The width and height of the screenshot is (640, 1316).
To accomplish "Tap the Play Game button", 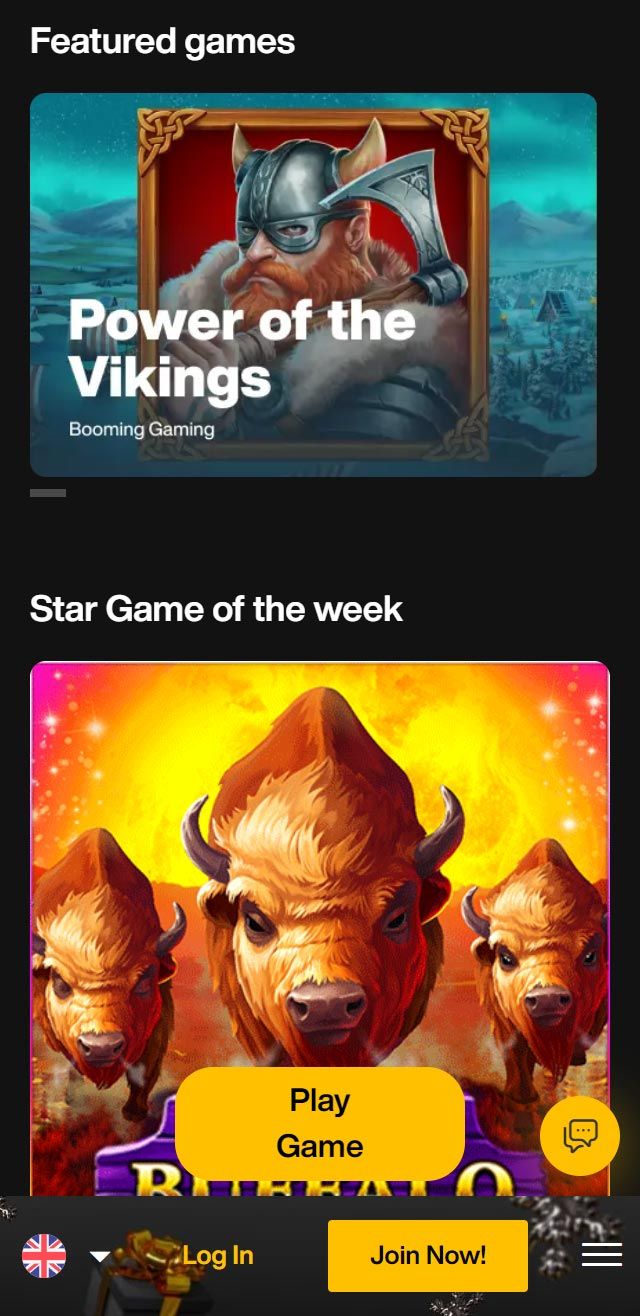I will tap(319, 1123).
